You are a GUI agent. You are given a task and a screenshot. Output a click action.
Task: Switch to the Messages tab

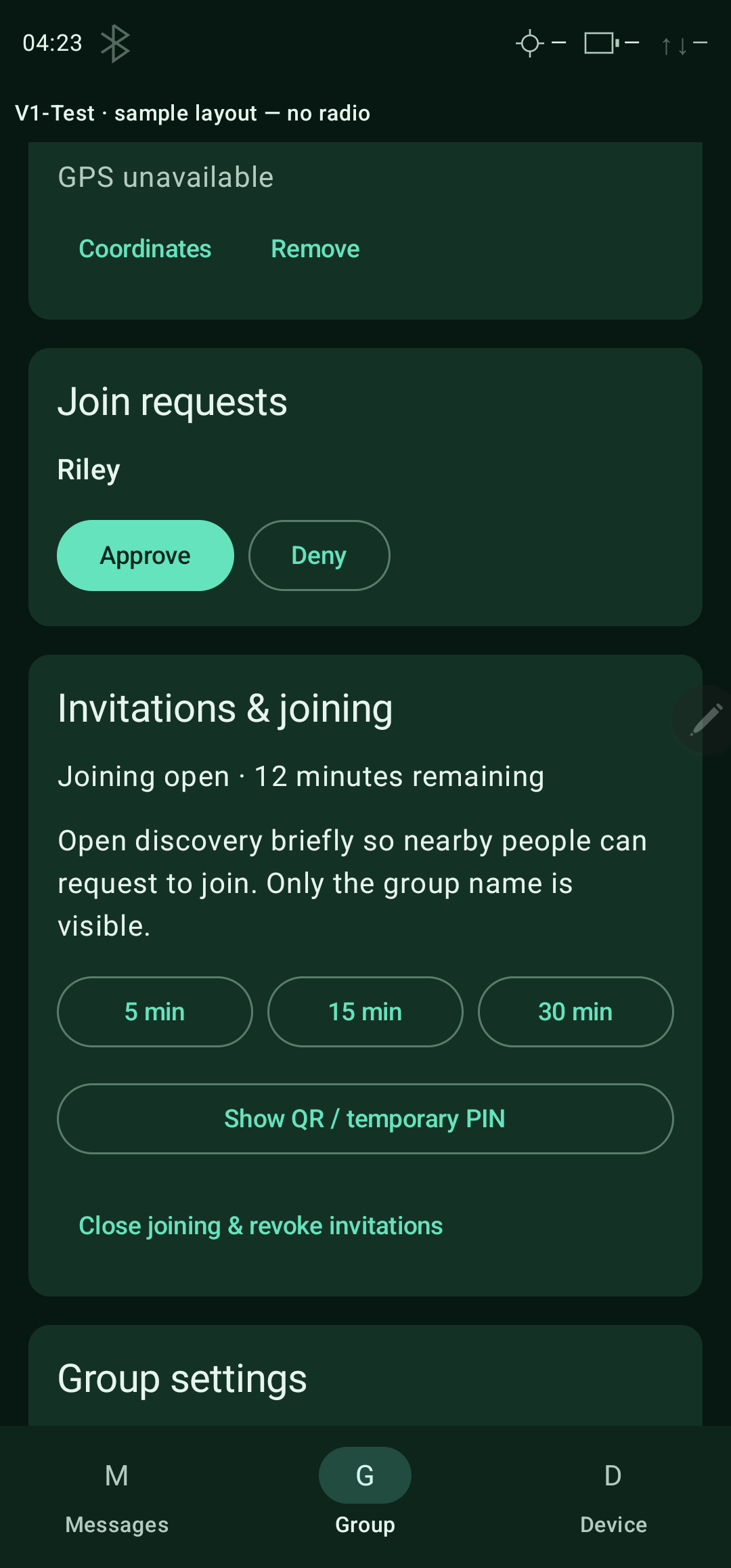pyautogui.click(x=117, y=1496)
